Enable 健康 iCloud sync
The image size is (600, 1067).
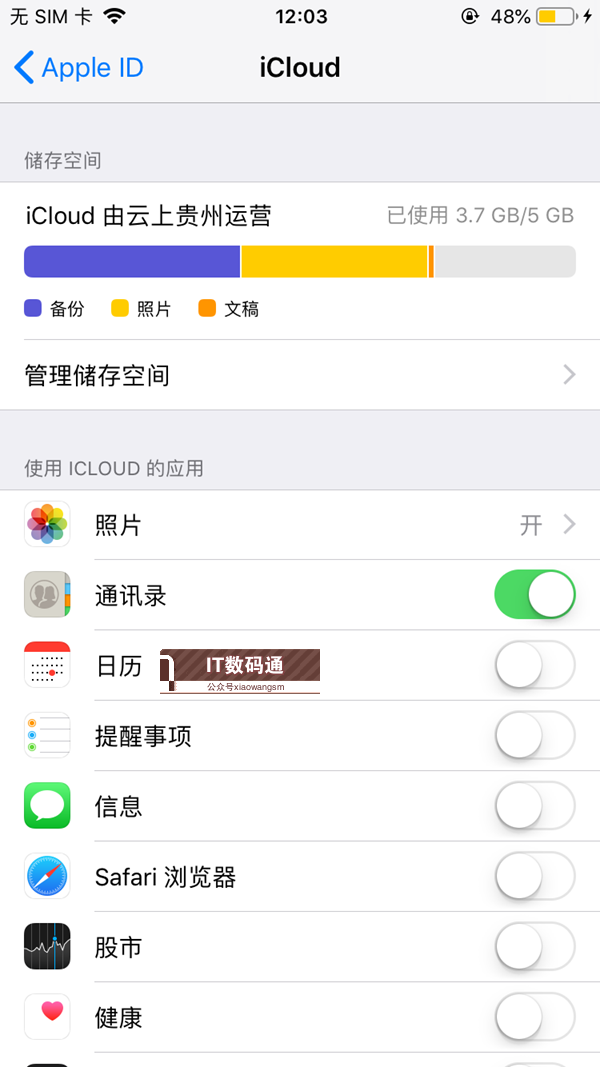pos(535,1017)
